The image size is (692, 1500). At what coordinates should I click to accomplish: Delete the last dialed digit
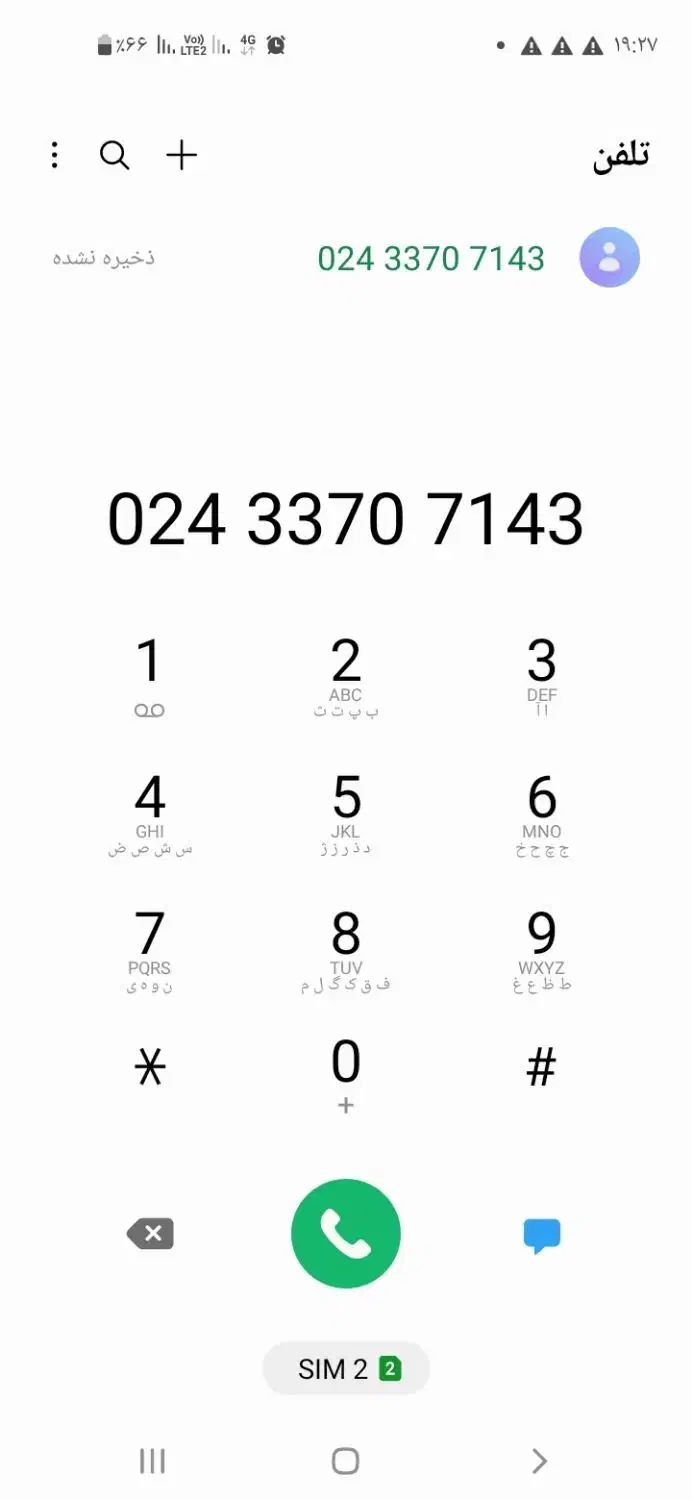coord(150,1234)
